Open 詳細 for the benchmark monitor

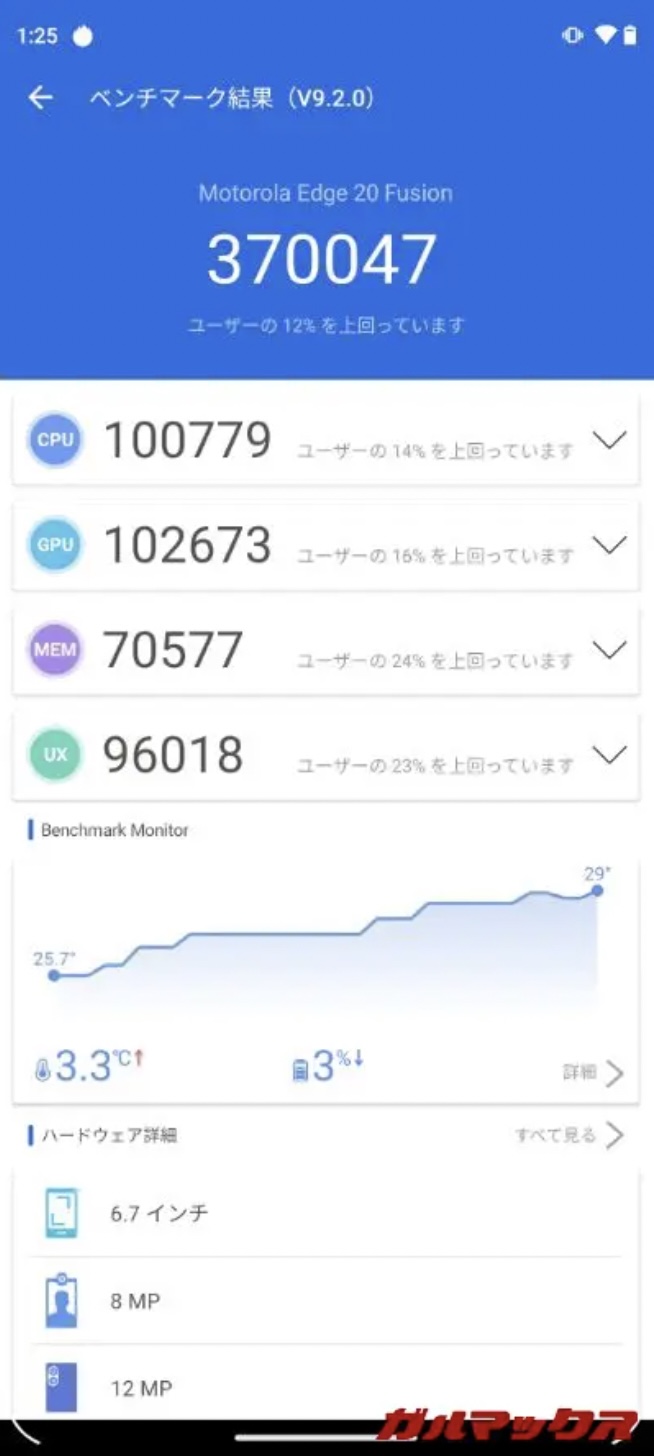tap(594, 1073)
